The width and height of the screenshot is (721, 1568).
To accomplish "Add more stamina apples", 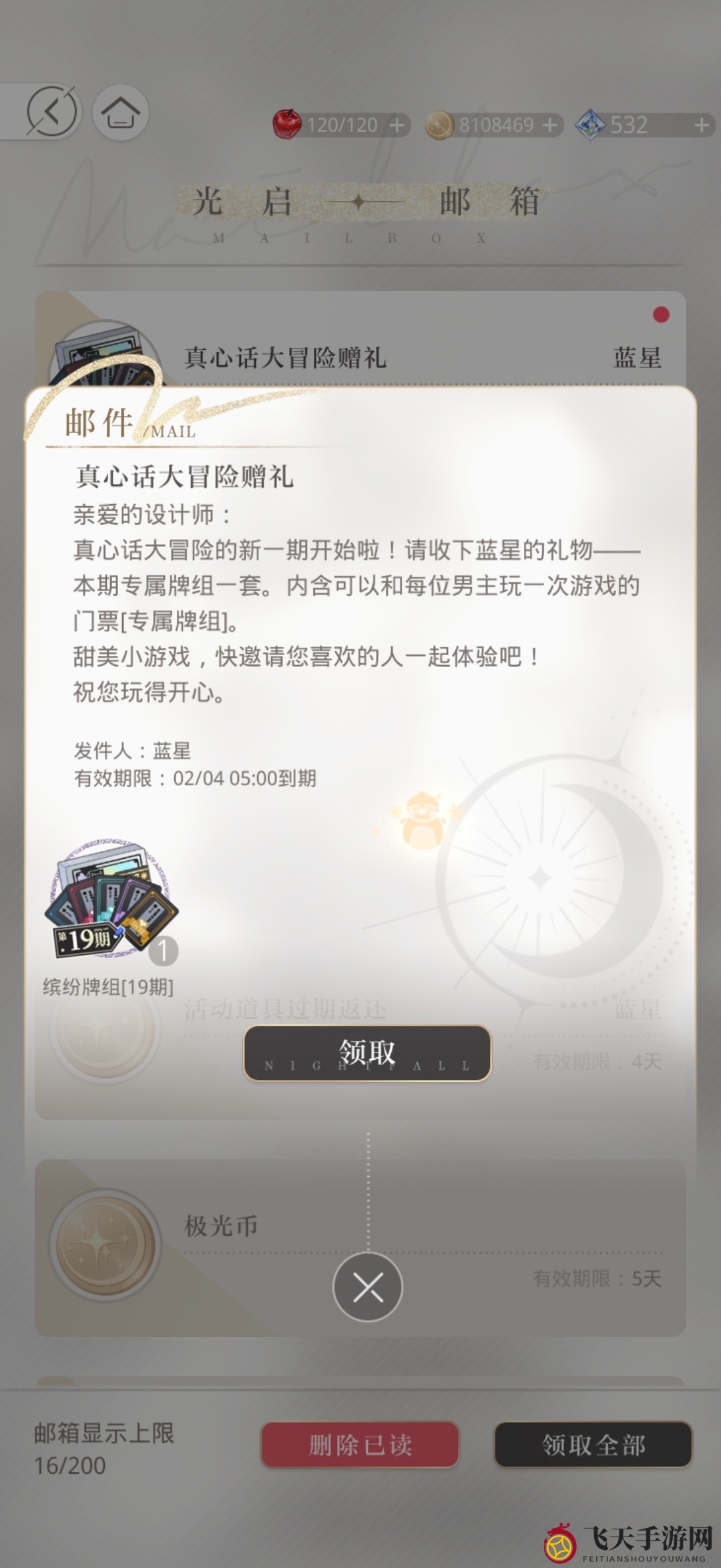I will [397, 125].
